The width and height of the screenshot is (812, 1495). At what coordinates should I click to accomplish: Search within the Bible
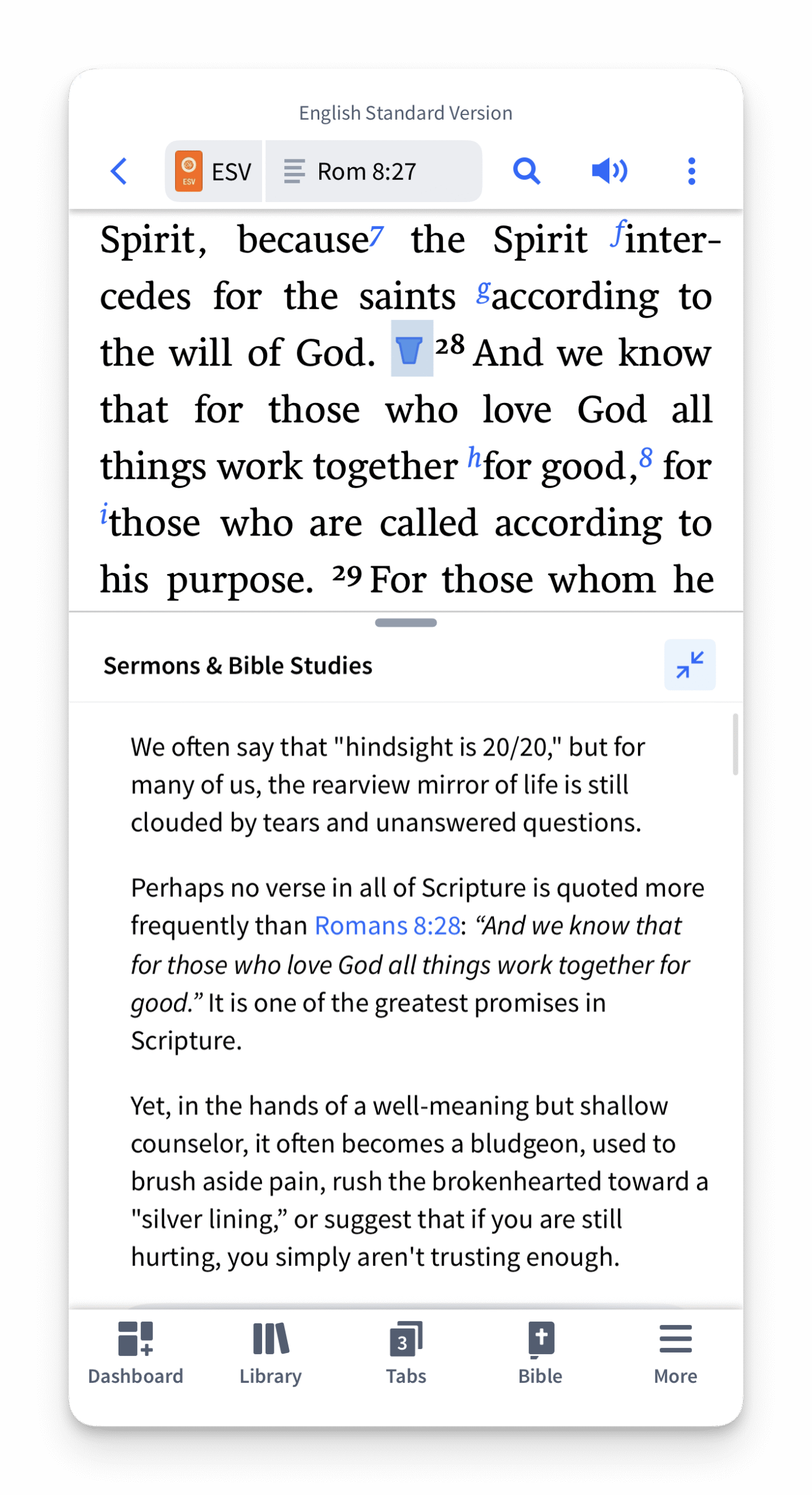[x=526, y=171]
